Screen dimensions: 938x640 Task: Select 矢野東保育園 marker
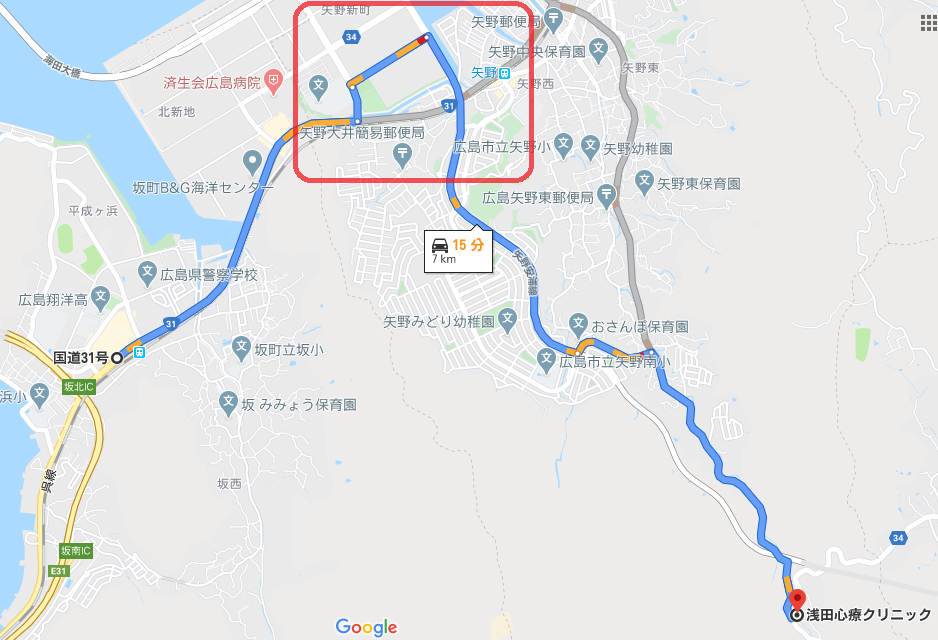[x=644, y=183]
